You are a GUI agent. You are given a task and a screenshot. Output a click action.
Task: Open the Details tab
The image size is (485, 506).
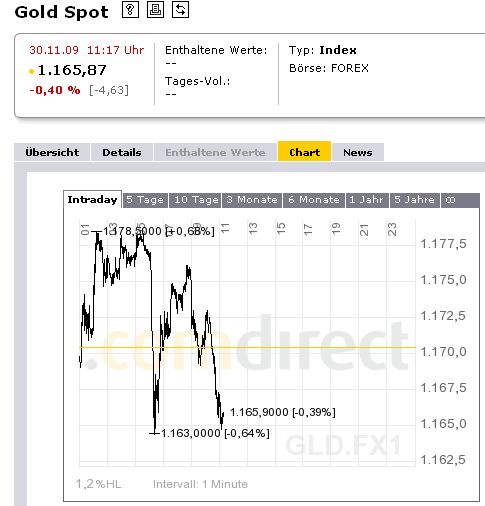(x=122, y=152)
